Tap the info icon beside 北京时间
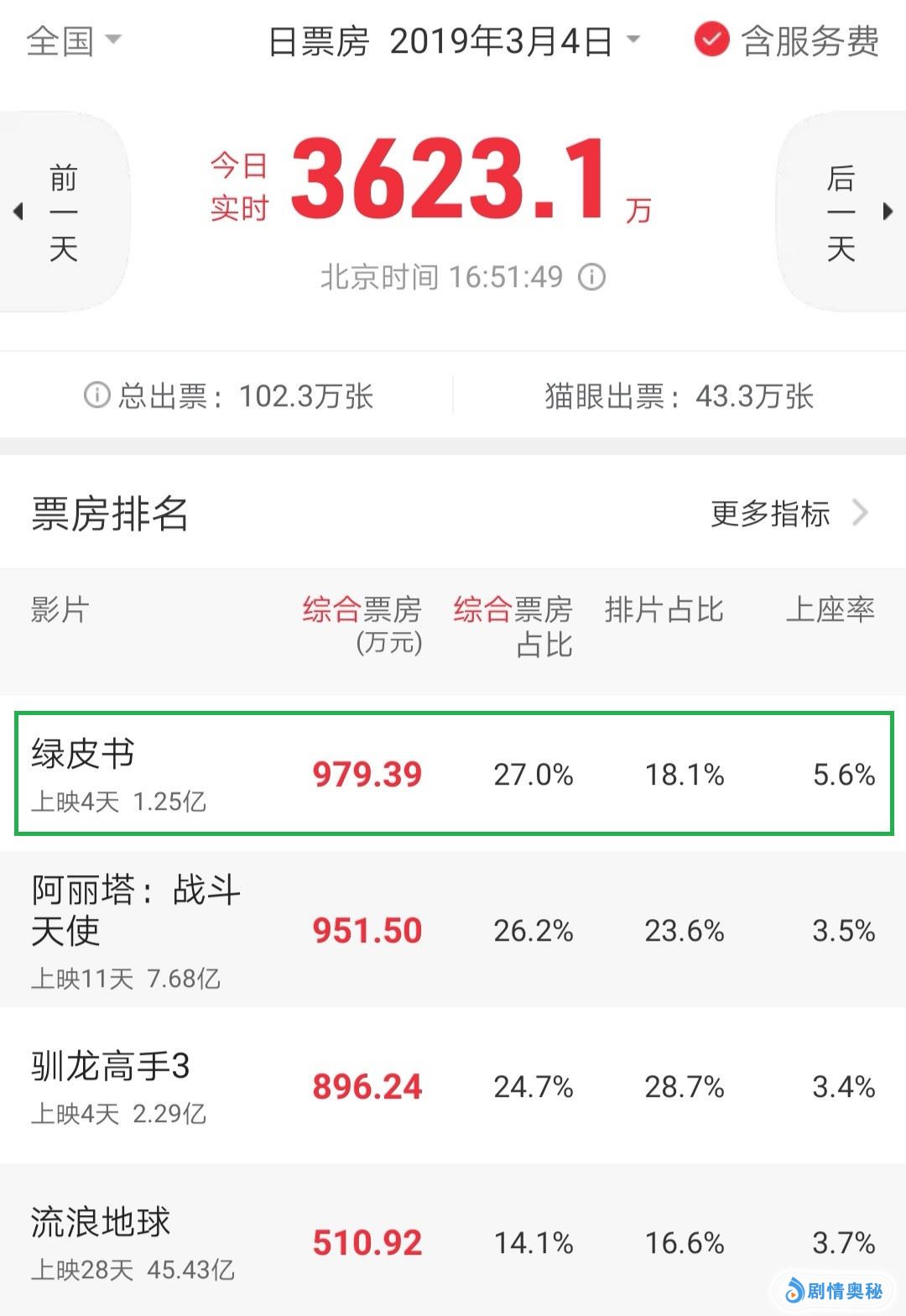This screenshot has width=906, height=1316. click(x=592, y=277)
